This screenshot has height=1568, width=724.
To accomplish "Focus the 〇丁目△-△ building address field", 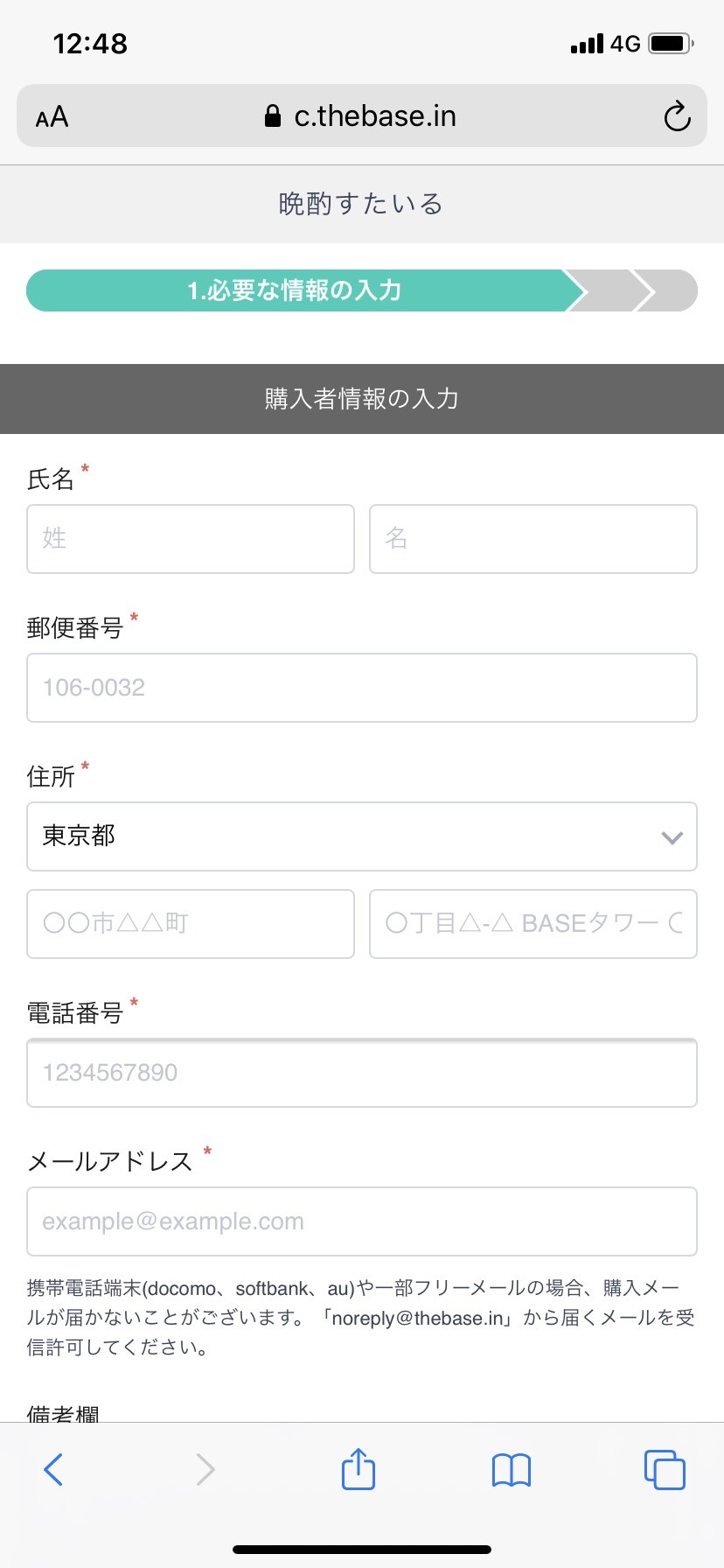I will (533, 924).
